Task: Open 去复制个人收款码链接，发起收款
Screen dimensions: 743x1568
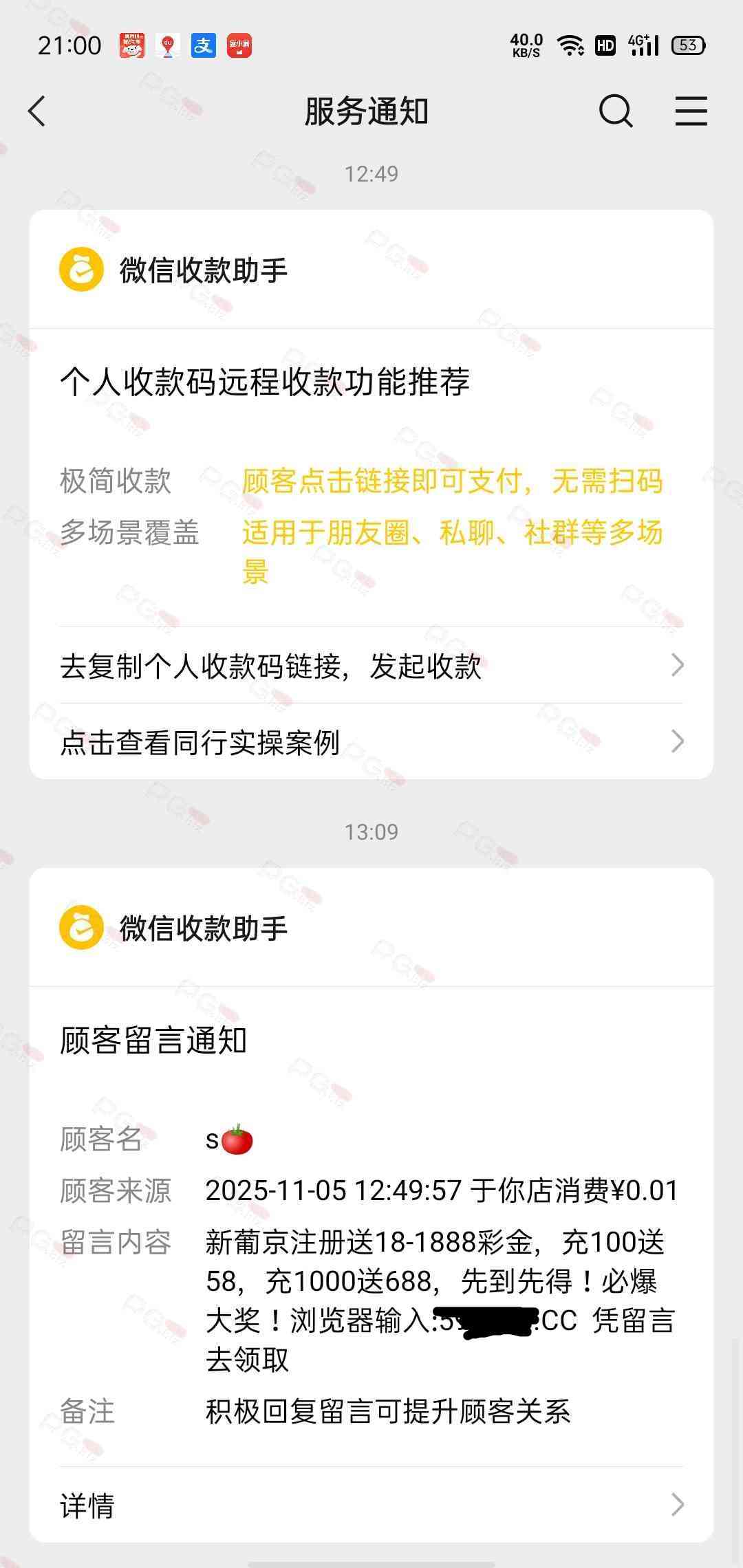Action: click(371, 666)
